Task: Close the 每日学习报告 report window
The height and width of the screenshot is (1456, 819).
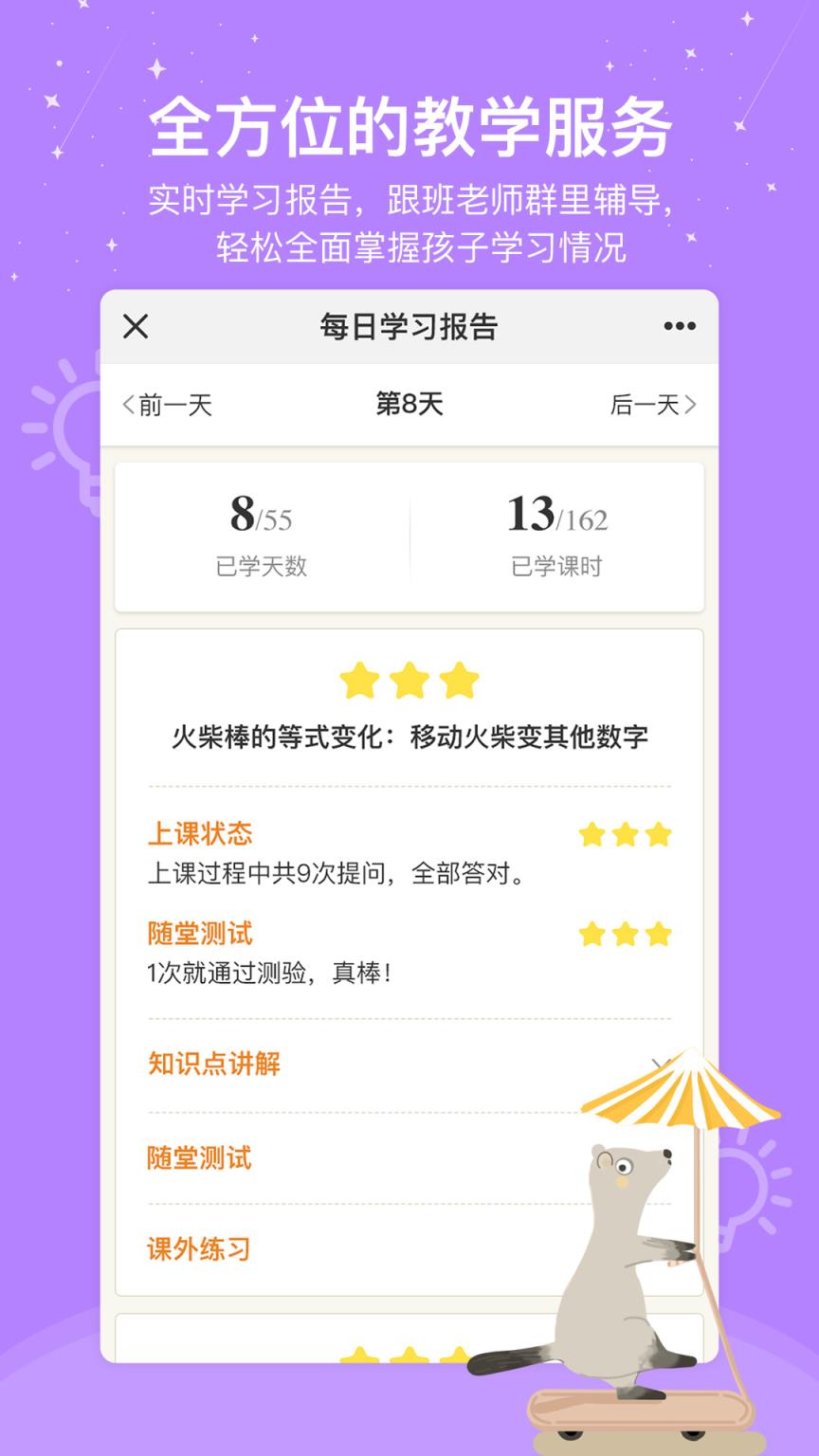Action: point(136,327)
